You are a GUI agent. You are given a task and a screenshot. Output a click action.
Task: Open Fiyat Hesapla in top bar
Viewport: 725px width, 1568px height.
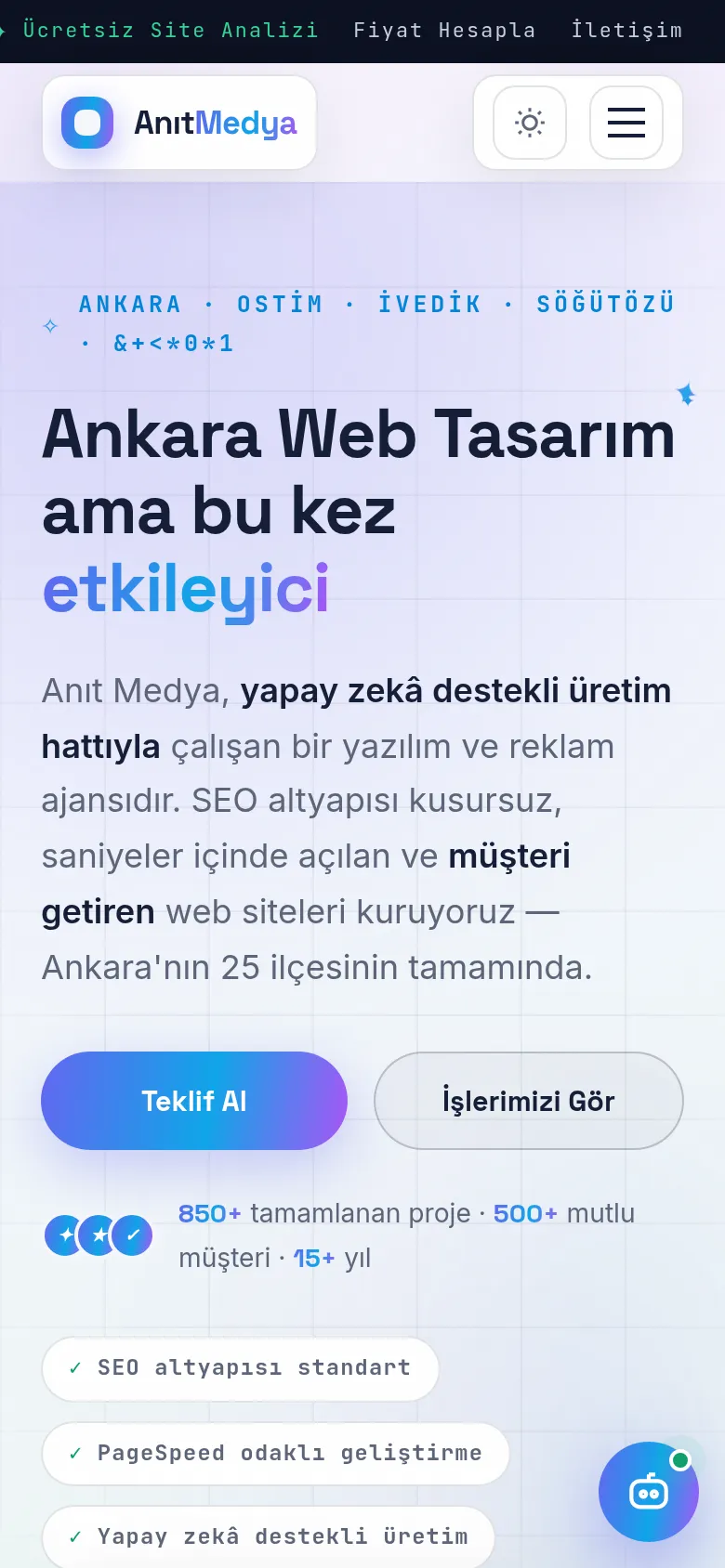(x=444, y=30)
